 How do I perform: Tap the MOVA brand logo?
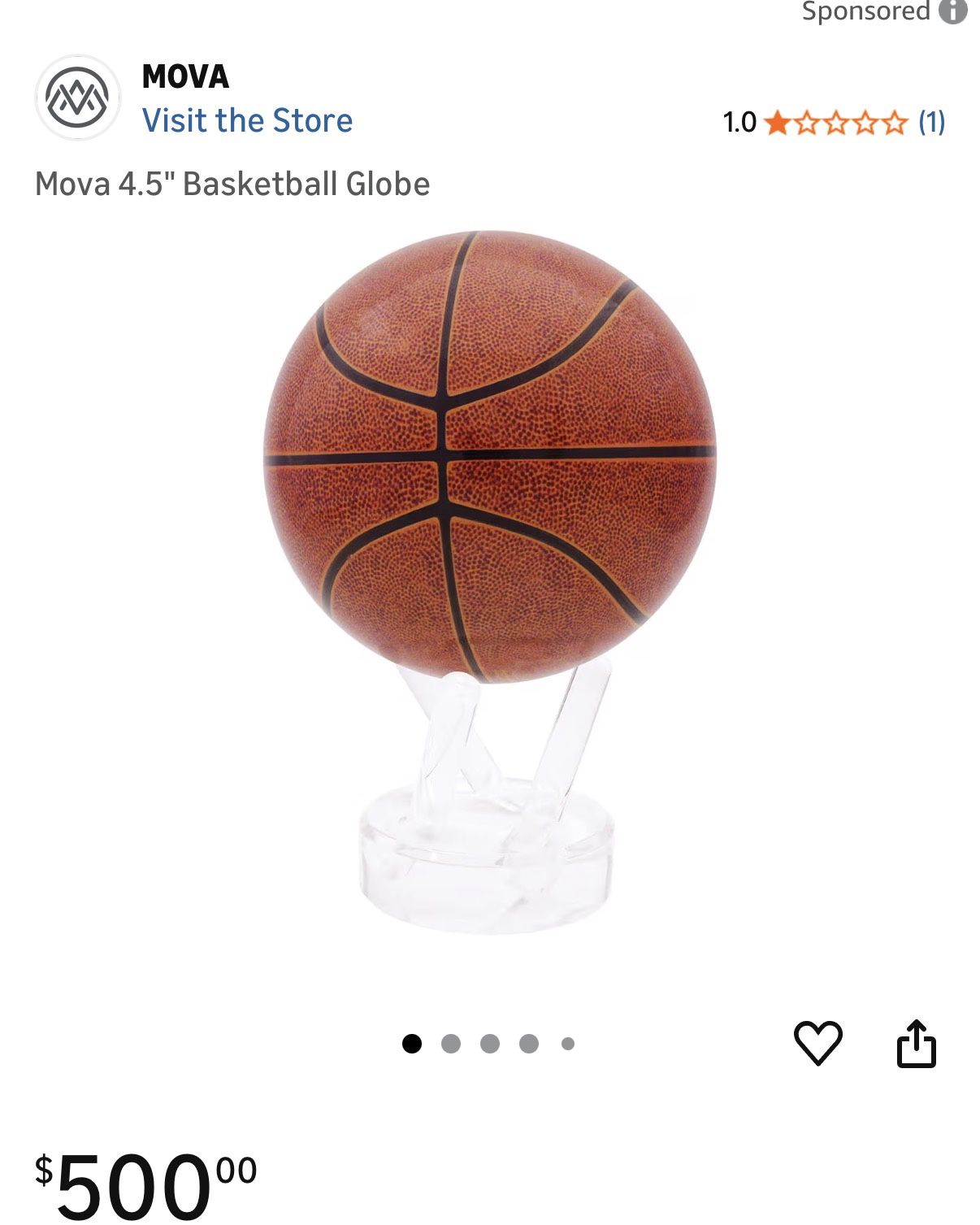click(77, 98)
